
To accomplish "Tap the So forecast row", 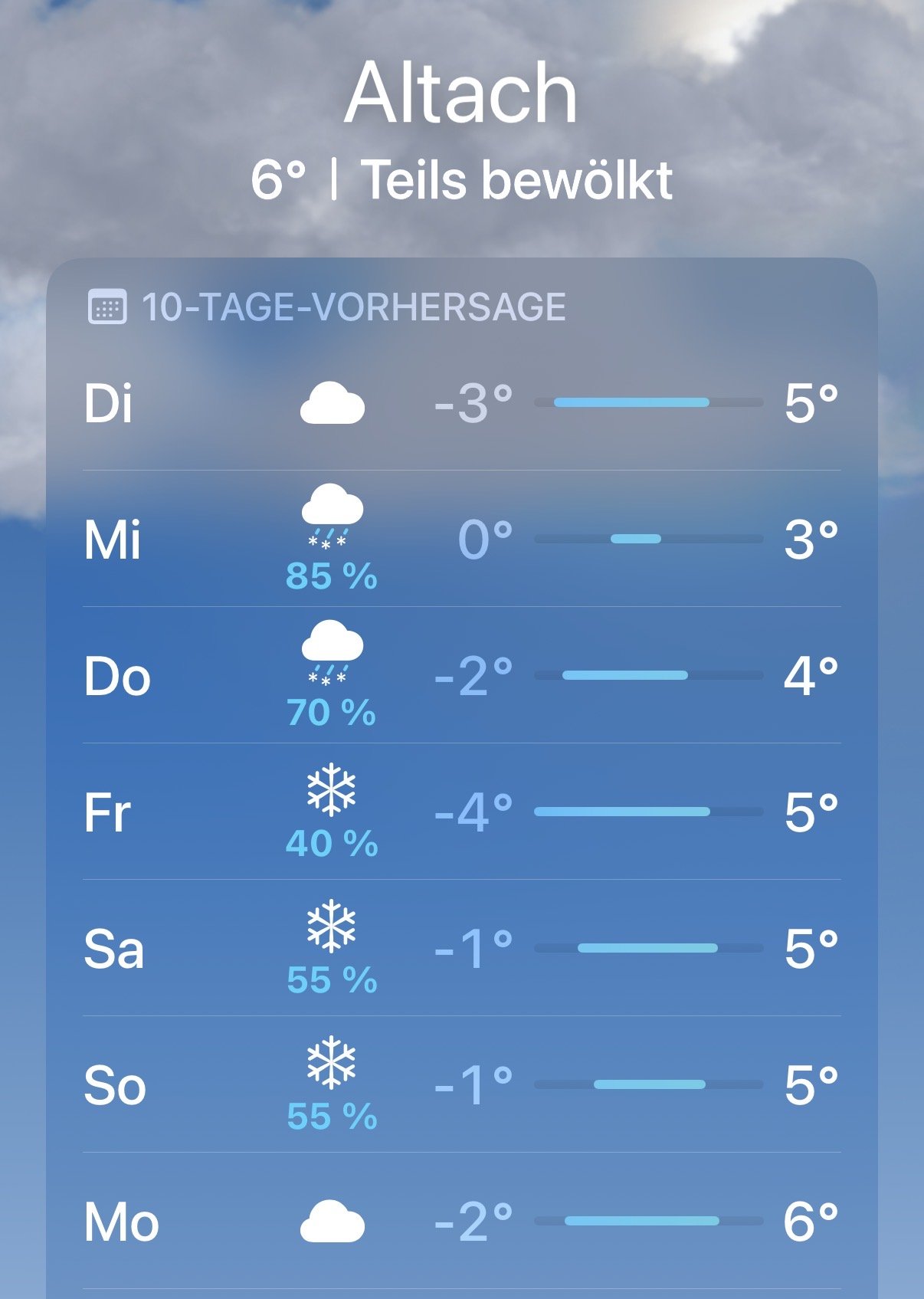I will click(461, 1085).
